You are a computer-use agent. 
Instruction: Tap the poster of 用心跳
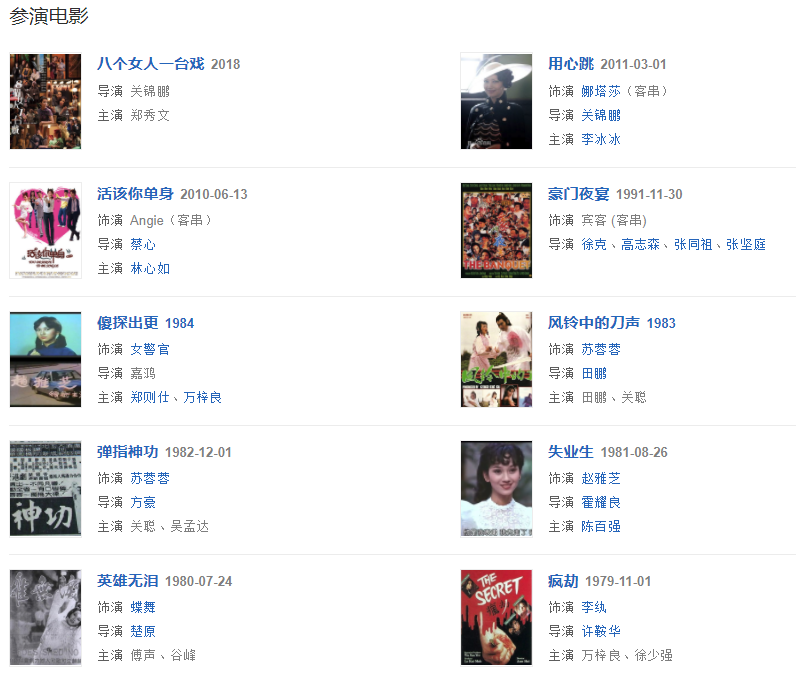tap(496, 101)
